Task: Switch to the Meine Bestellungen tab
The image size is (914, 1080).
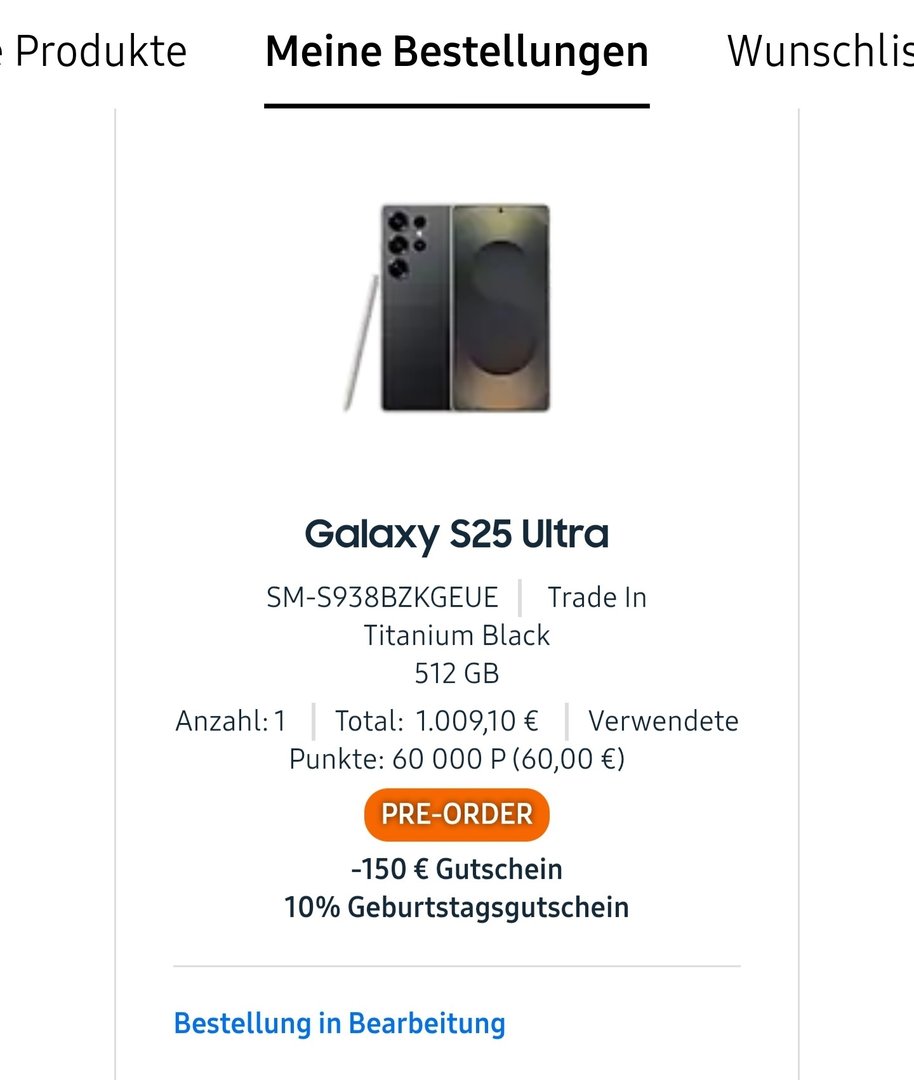Action: pyautogui.click(x=457, y=52)
